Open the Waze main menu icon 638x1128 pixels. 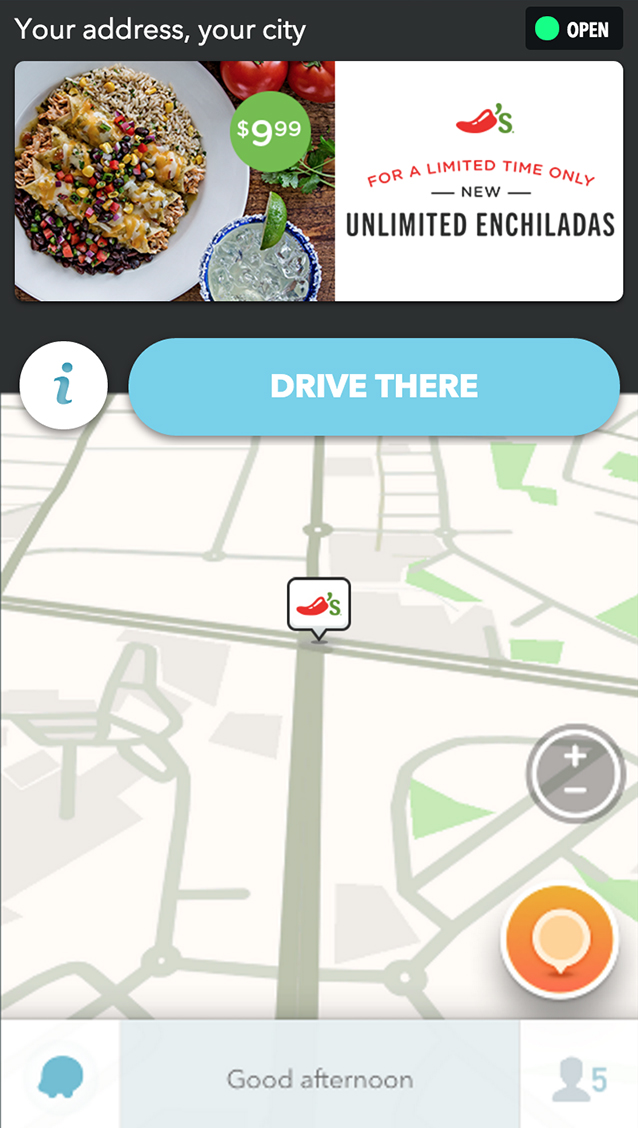point(60,1078)
